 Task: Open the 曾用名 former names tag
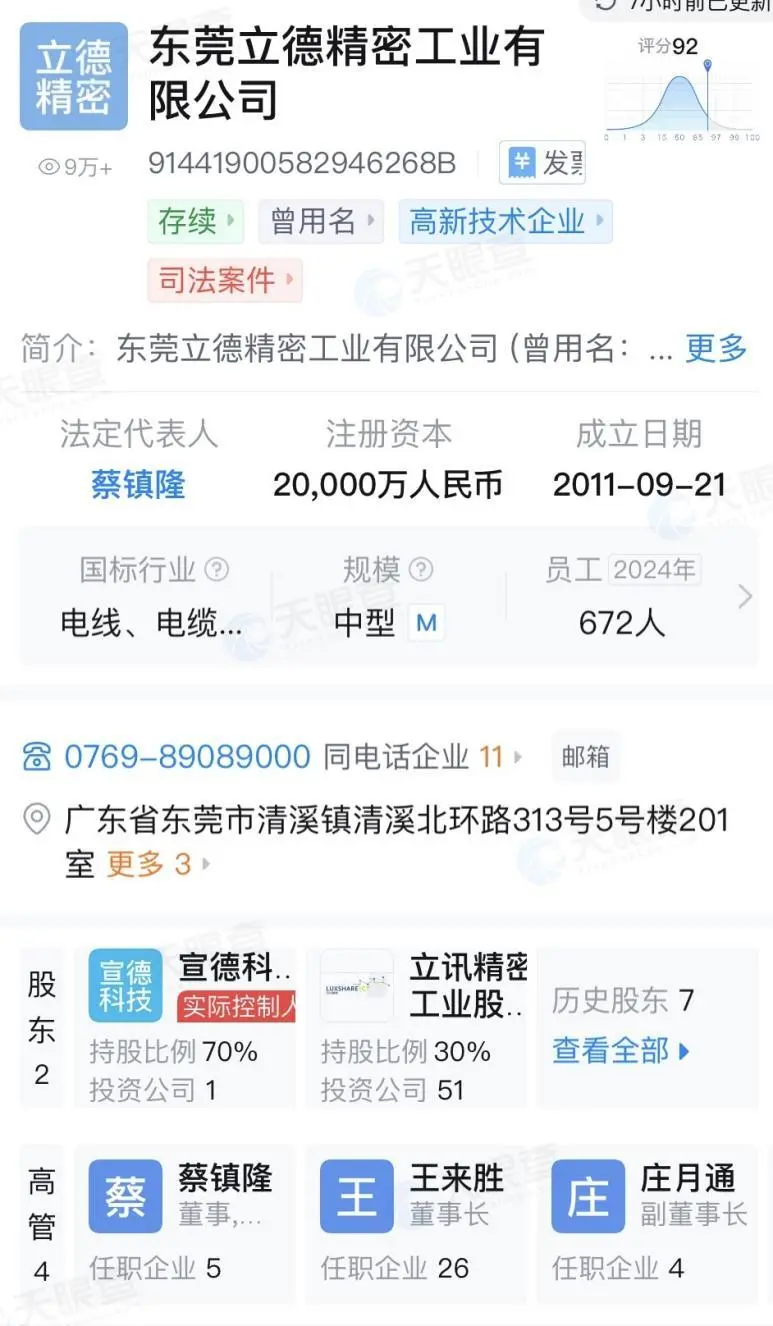[321, 221]
